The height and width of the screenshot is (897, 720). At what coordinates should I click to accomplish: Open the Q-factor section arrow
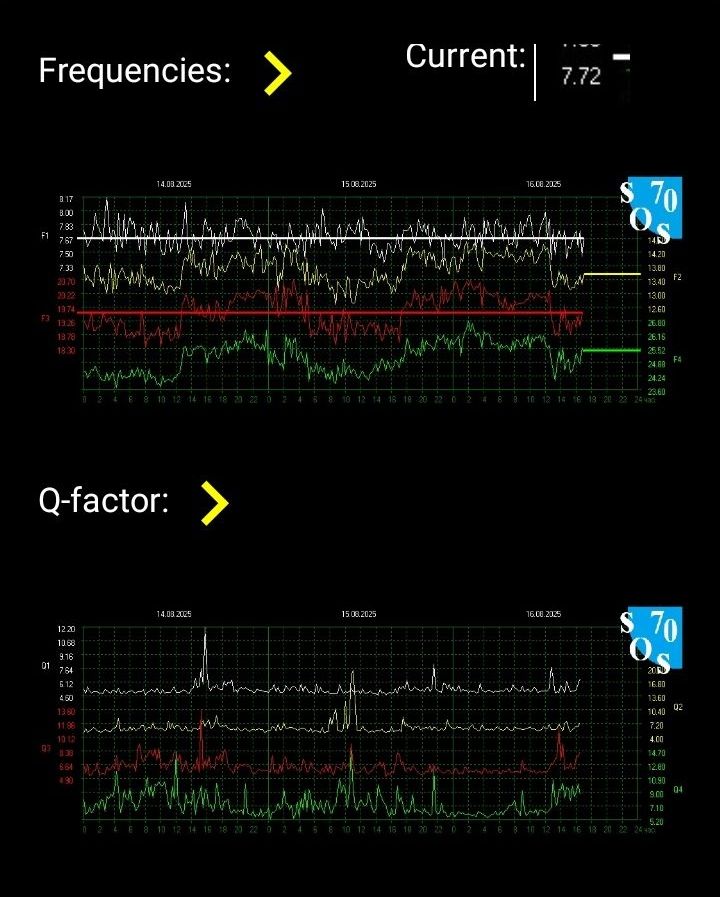(214, 503)
